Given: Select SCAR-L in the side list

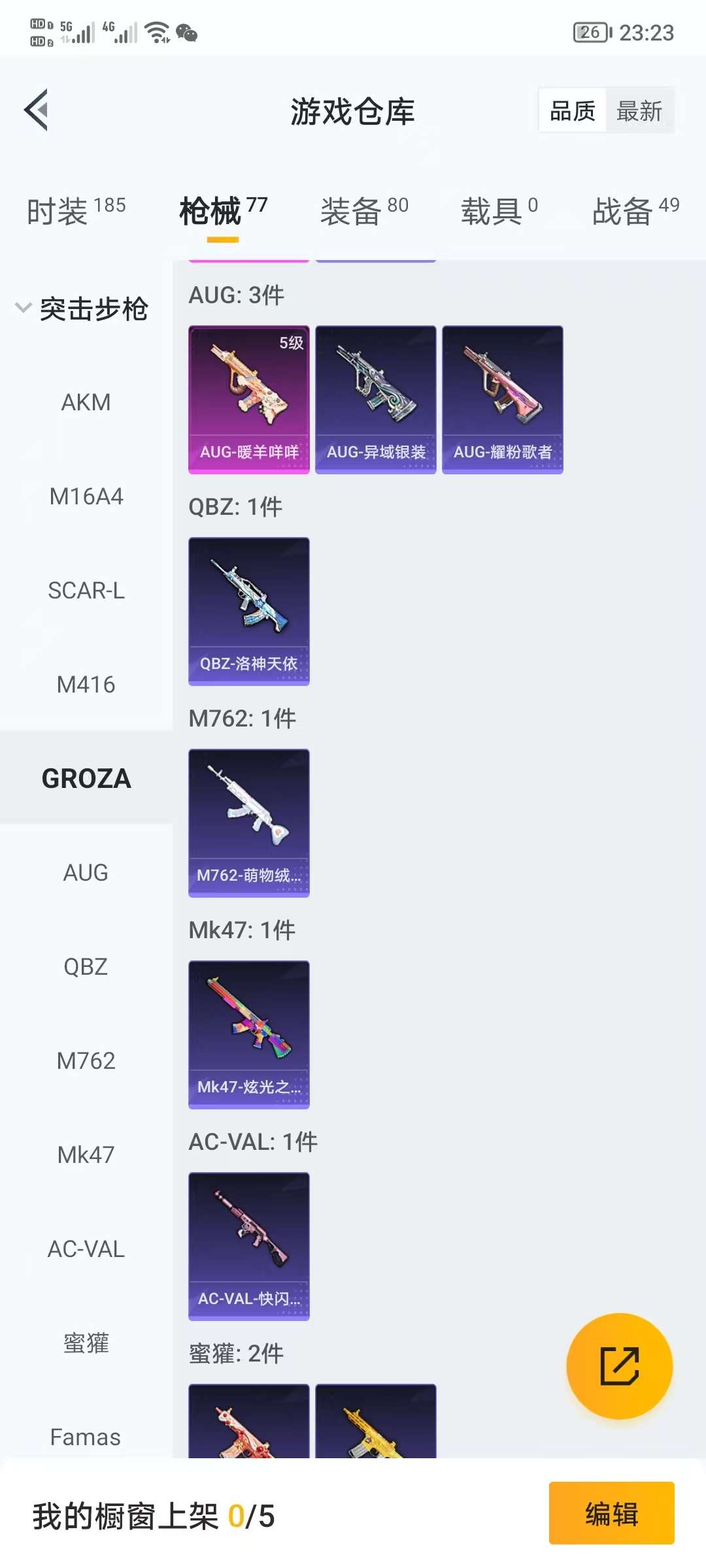Looking at the screenshot, I should point(86,591).
